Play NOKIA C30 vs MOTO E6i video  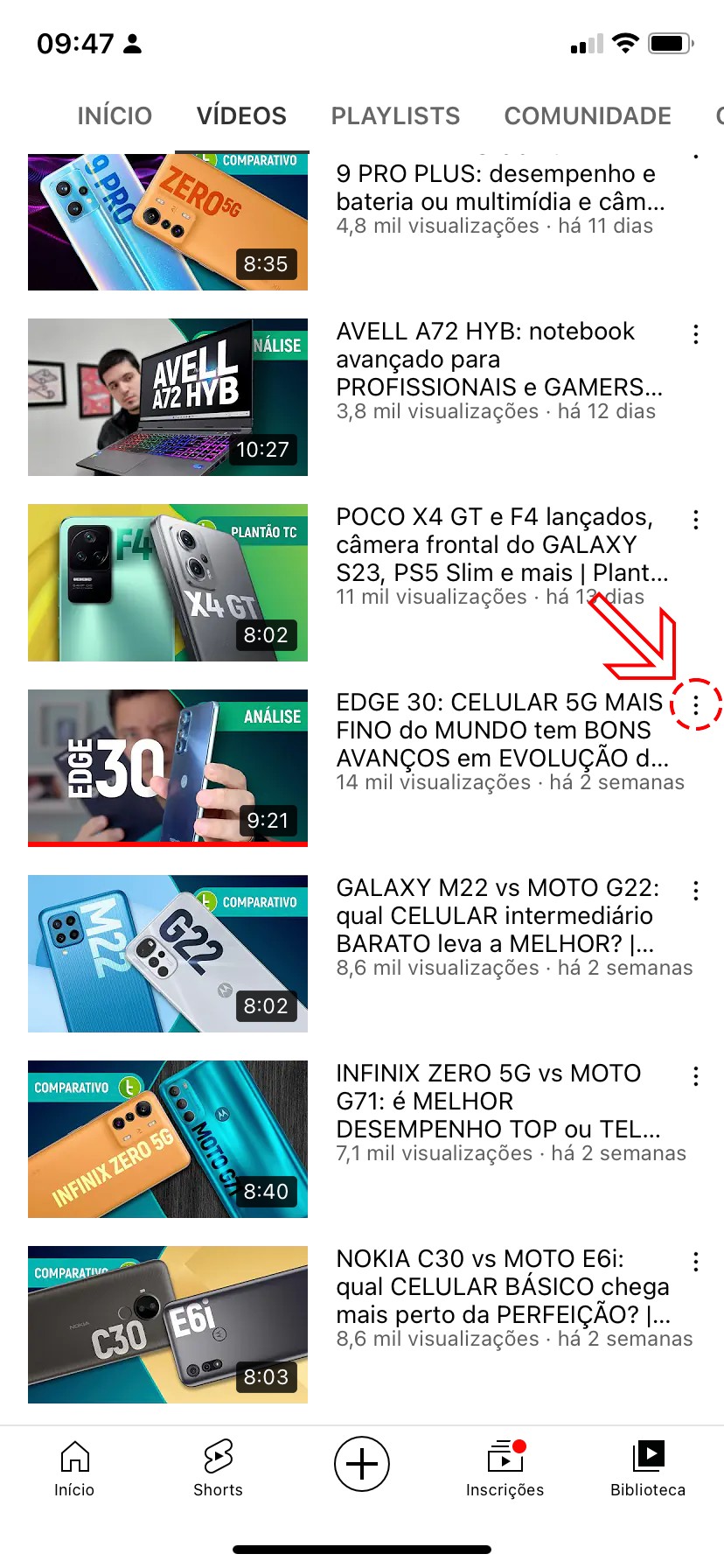pos(168,1325)
